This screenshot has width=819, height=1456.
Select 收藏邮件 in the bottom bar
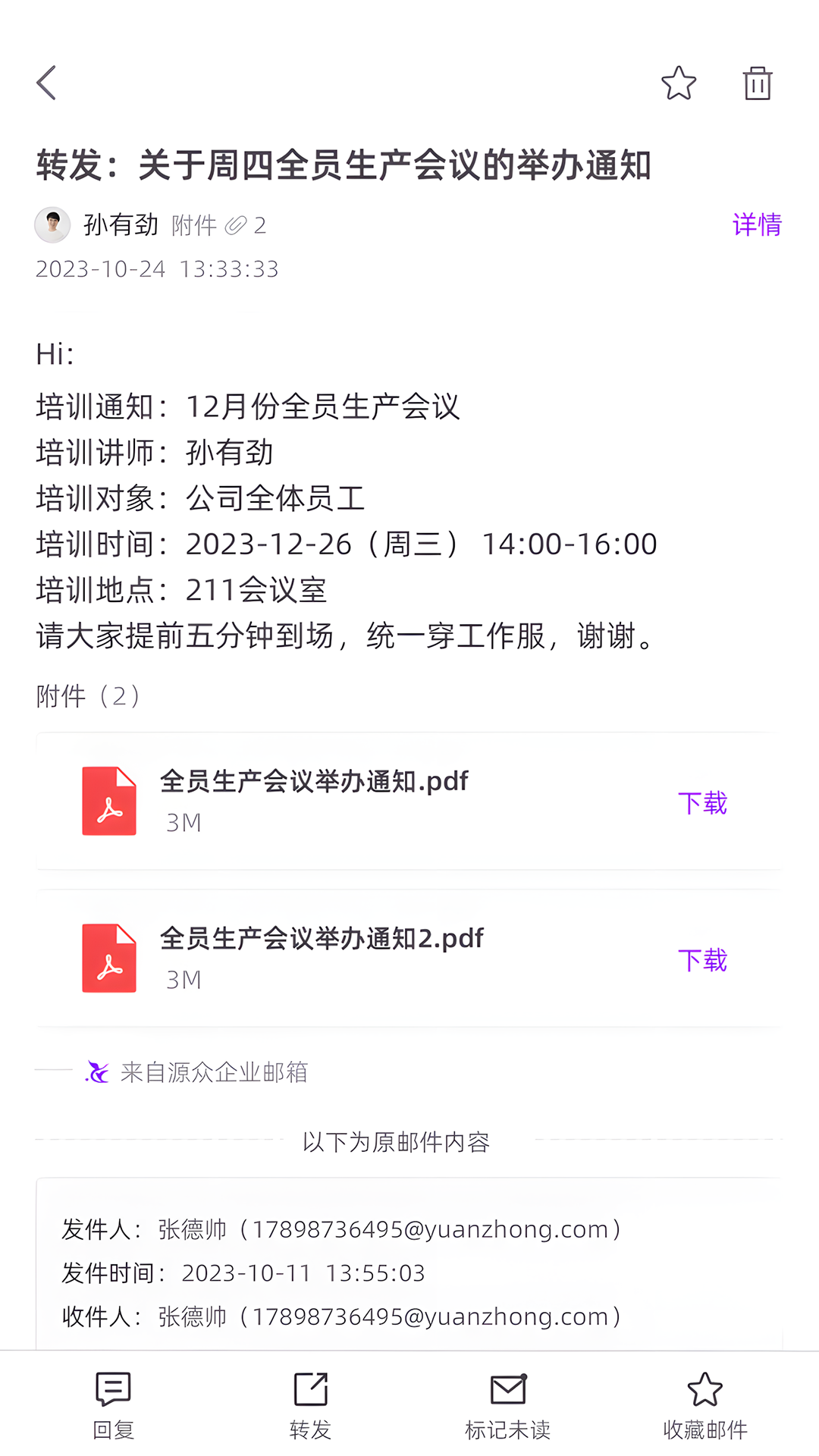[x=705, y=1405]
